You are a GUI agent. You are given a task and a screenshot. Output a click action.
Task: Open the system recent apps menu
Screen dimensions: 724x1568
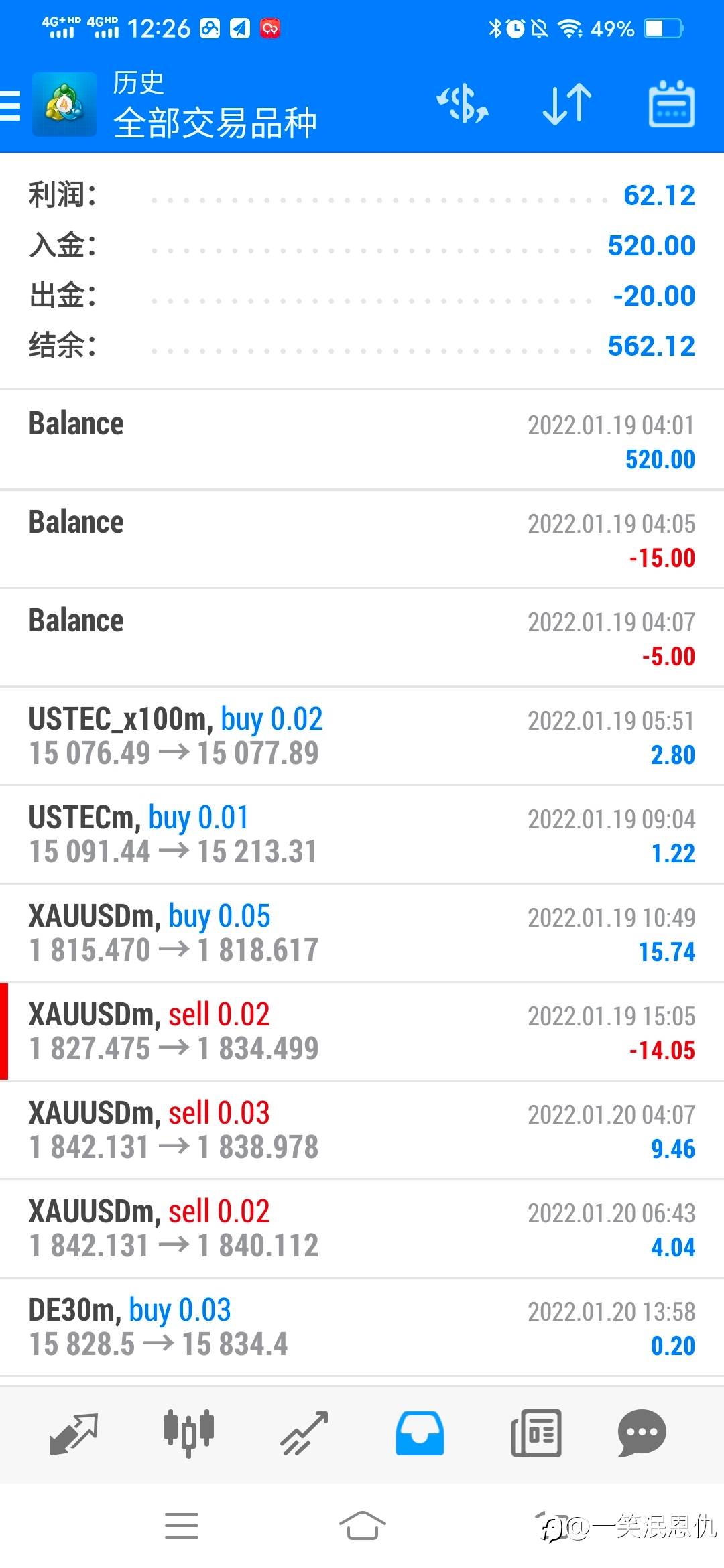[x=182, y=1526]
